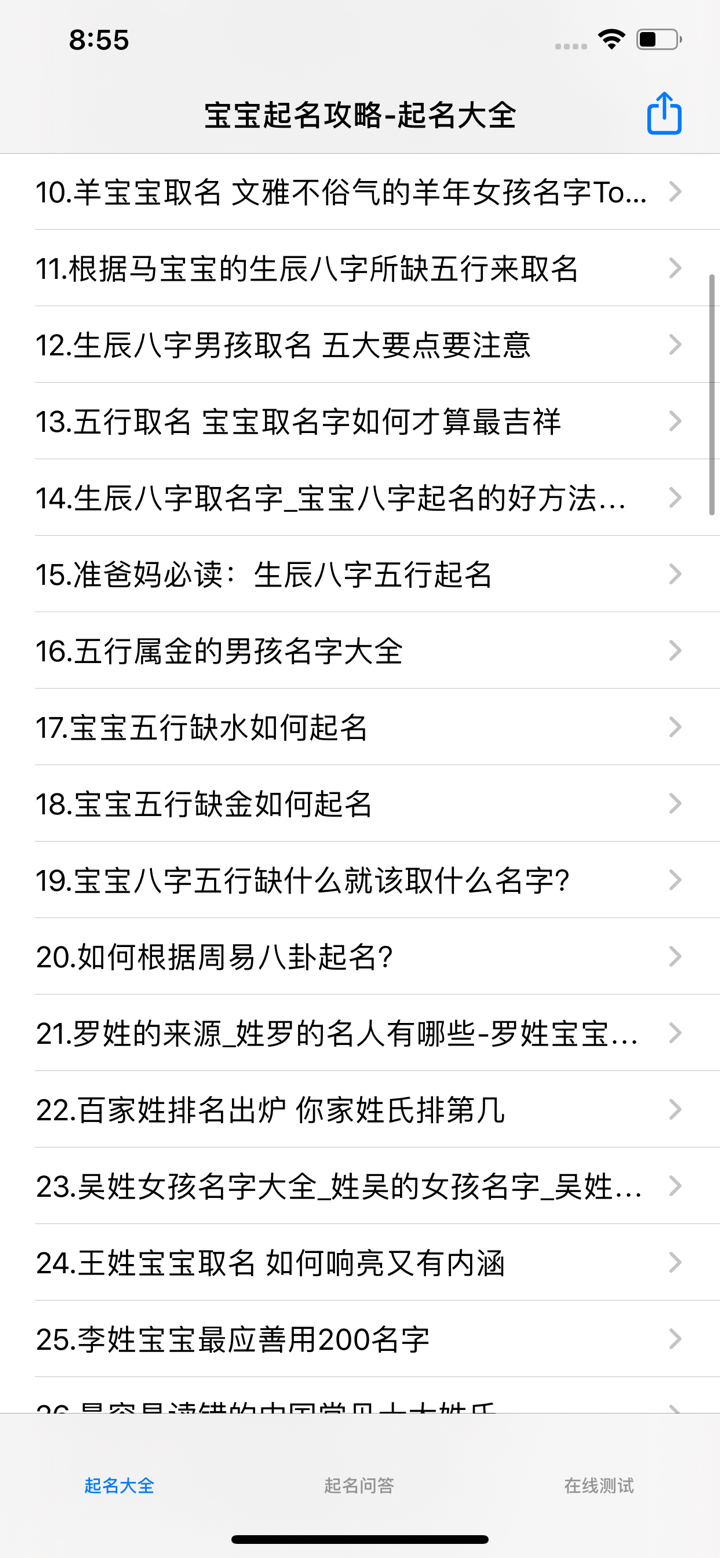Open article 24 王姓宝宝取名
Screen dimensions: 720x1558
pyautogui.click(x=270, y=1262)
